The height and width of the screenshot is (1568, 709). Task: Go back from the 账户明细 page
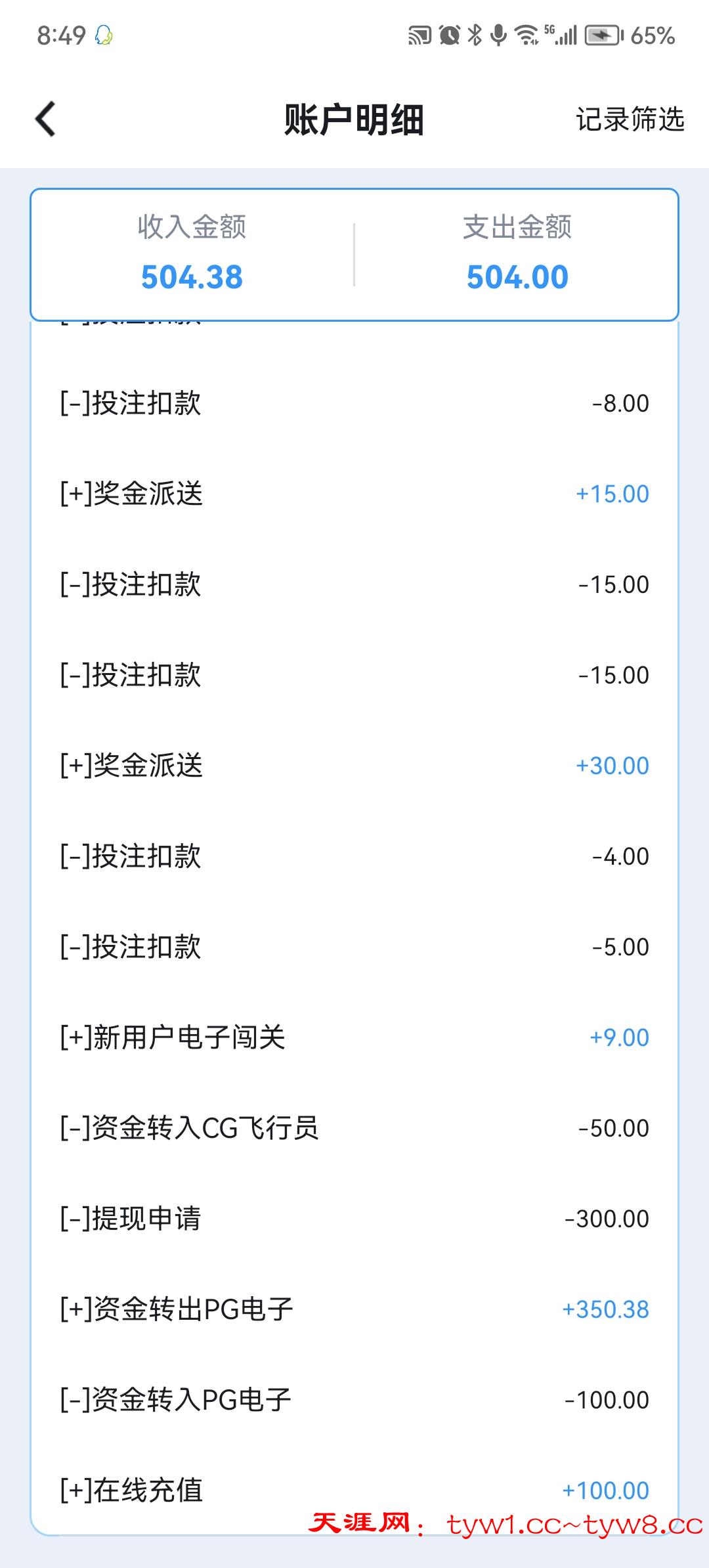click(x=45, y=120)
